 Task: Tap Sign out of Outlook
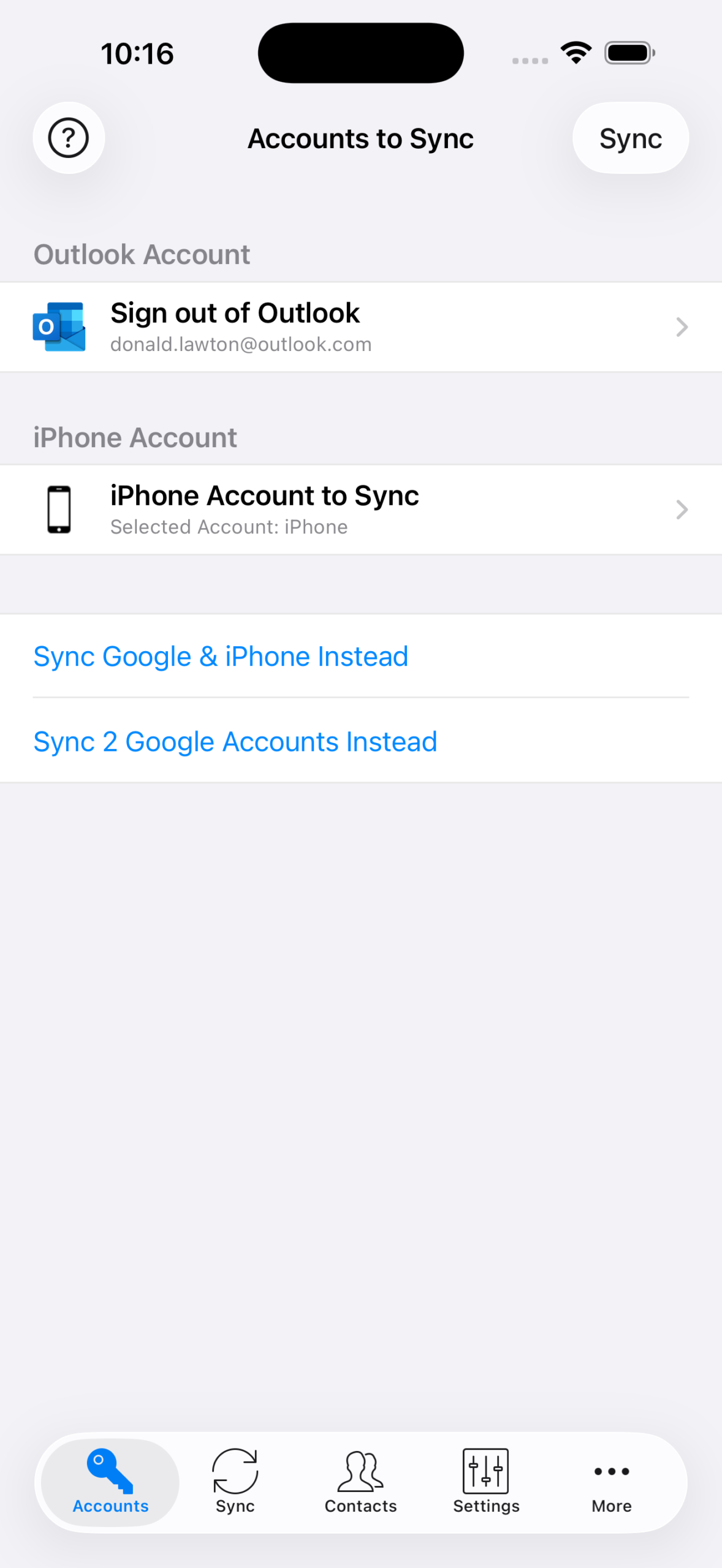tap(235, 312)
